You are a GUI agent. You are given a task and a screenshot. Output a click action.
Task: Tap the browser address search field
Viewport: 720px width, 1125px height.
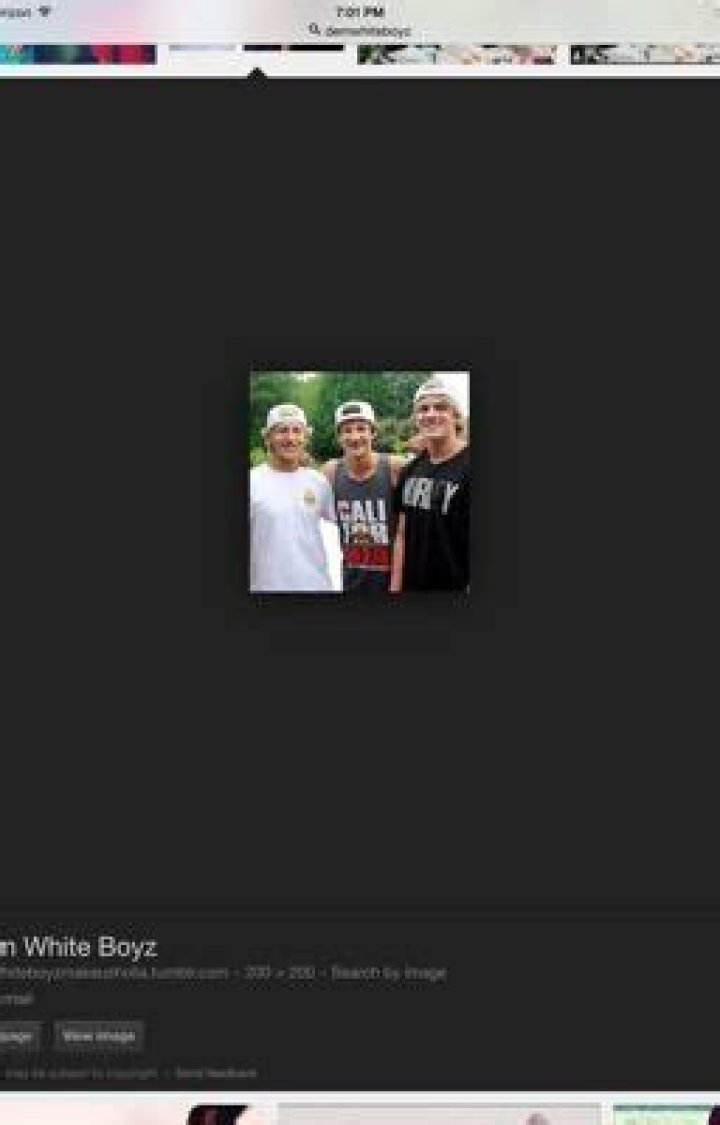click(x=360, y=31)
